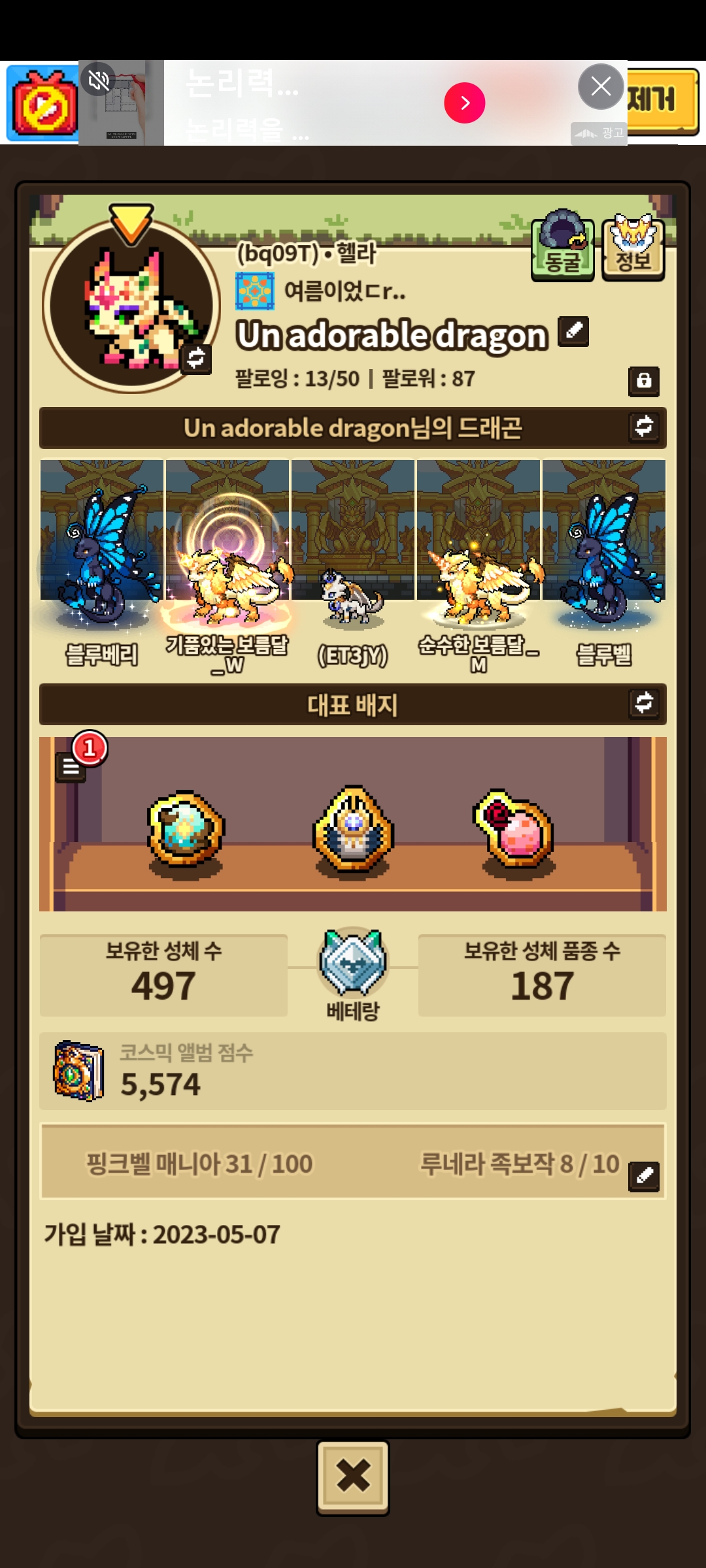Screen dimensions: 706x1568
Task: Open the 동굴 cave button
Action: click(x=562, y=248)
